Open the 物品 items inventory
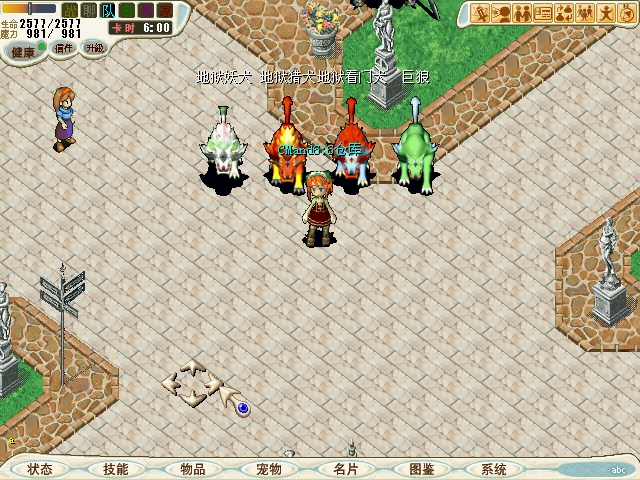The image size is (640, 480). 192,469
